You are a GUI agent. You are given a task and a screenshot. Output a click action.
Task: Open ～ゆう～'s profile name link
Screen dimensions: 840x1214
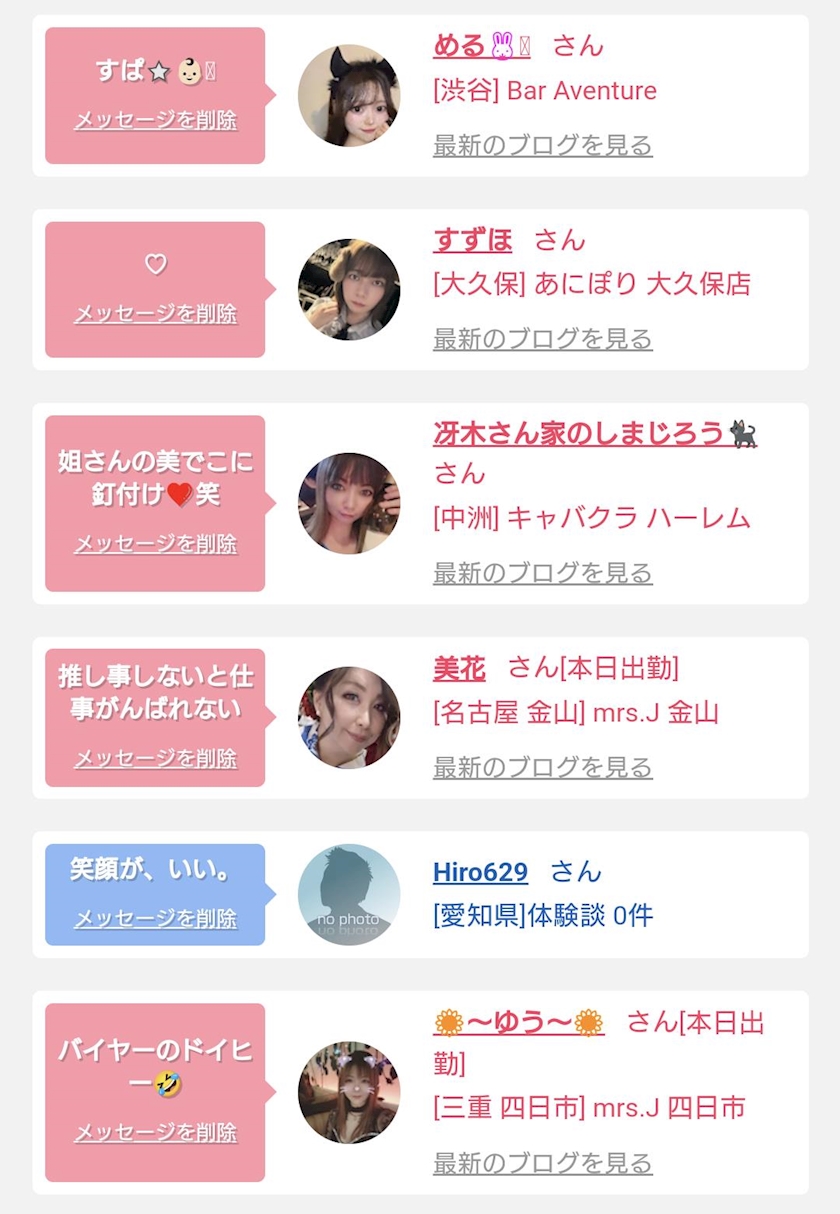(519, 1022)
